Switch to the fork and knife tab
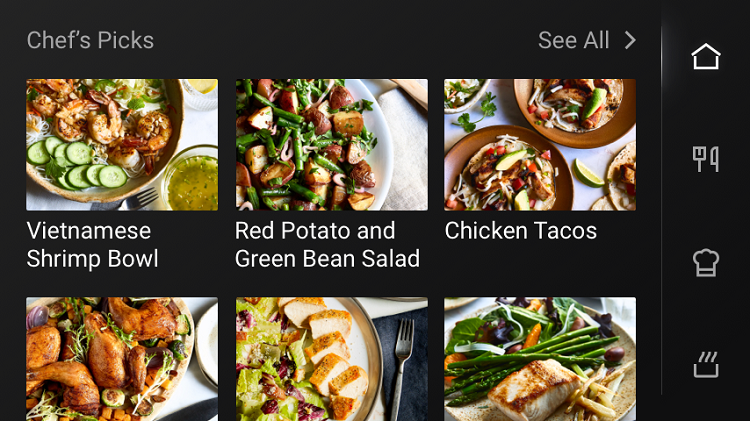The height and width of the screenshot is (421, 750). tap(706, 158)
